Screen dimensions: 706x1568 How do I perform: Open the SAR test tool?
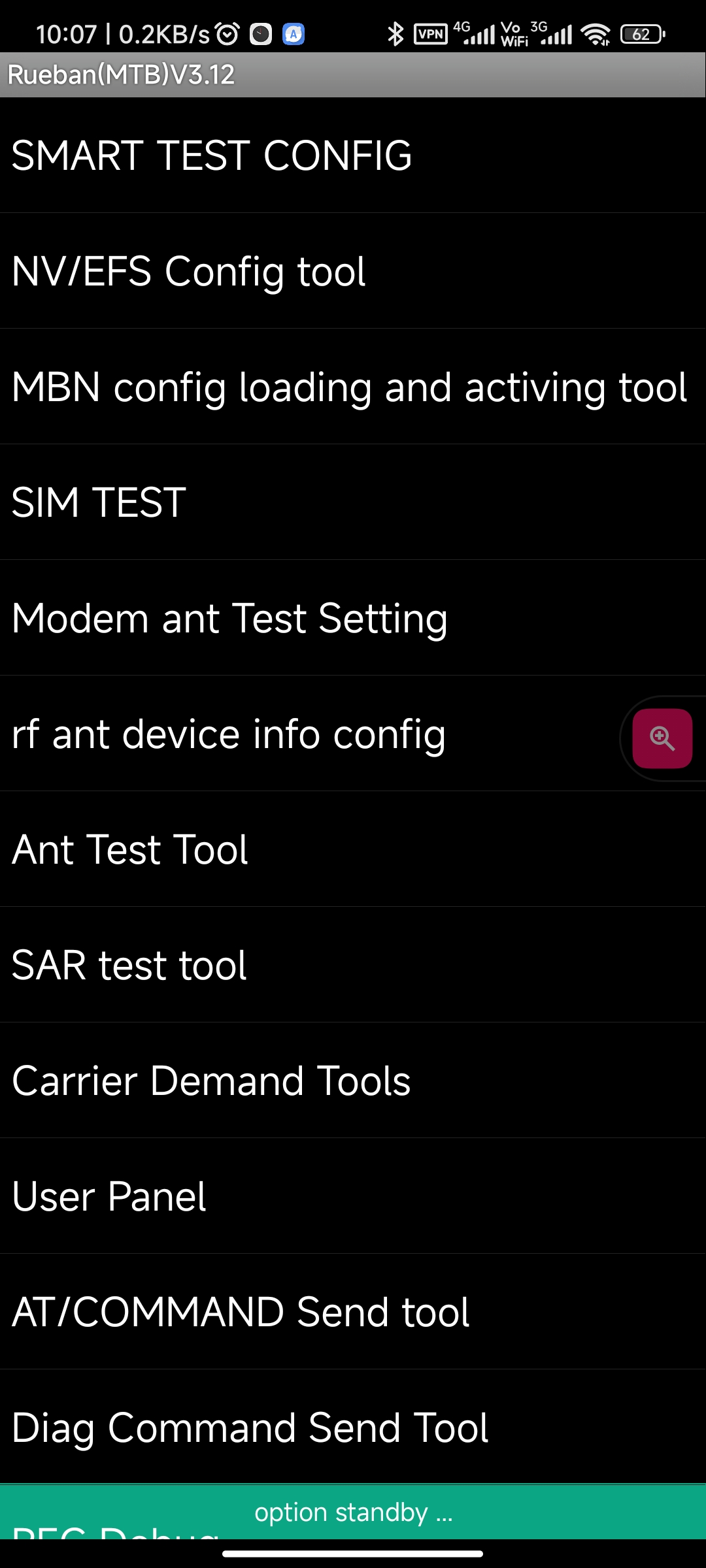(353, 965)
